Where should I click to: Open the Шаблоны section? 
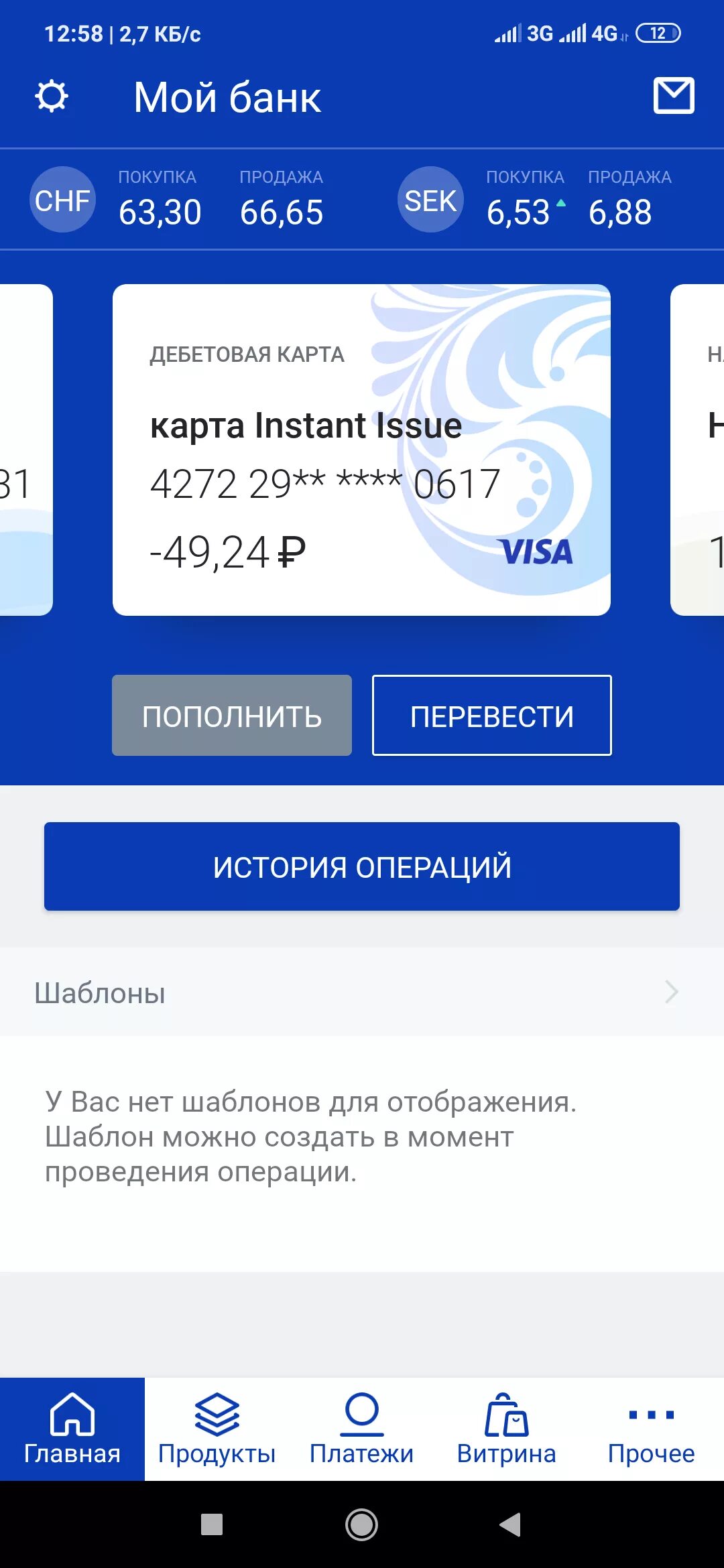click(x=362, y=992)
